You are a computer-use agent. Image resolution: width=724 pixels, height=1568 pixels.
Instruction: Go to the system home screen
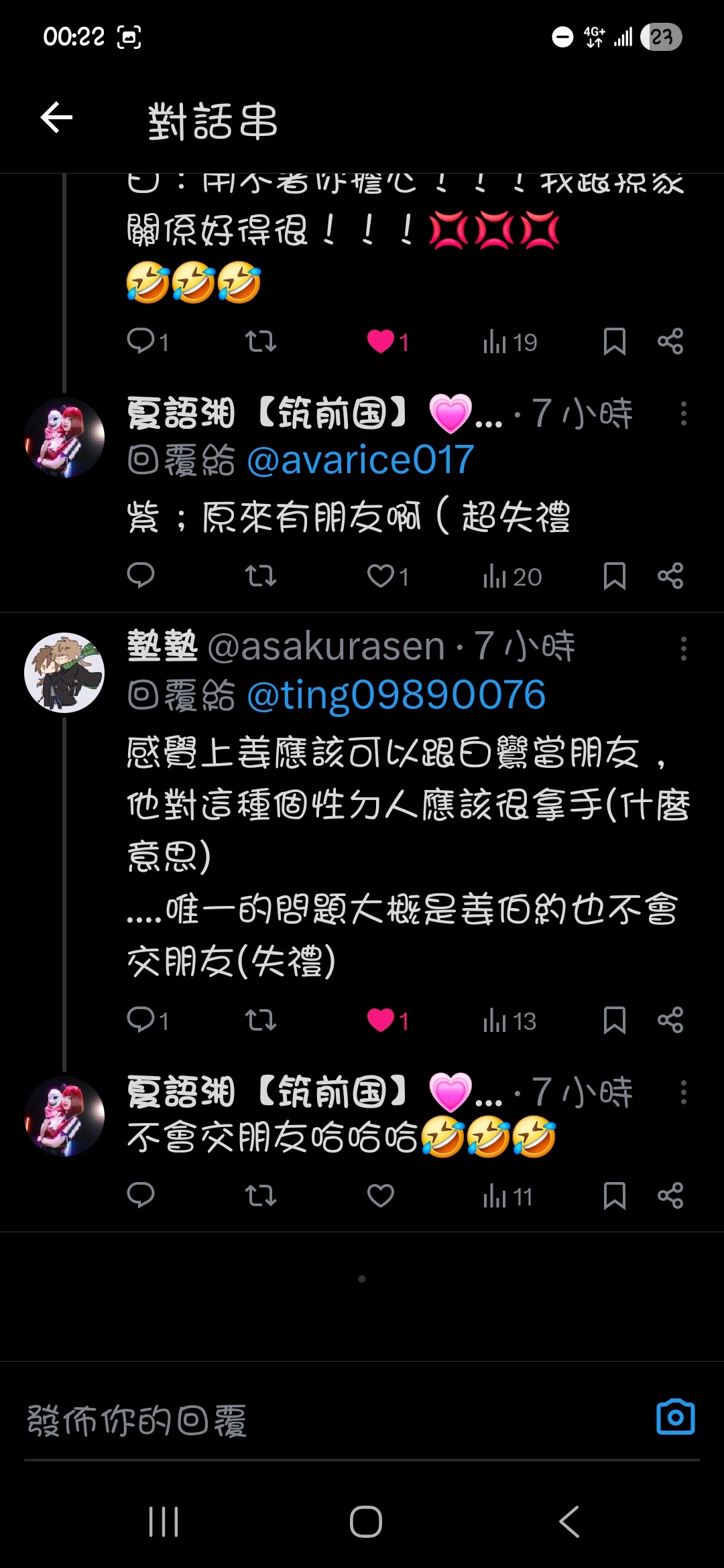coord(365,1522)
